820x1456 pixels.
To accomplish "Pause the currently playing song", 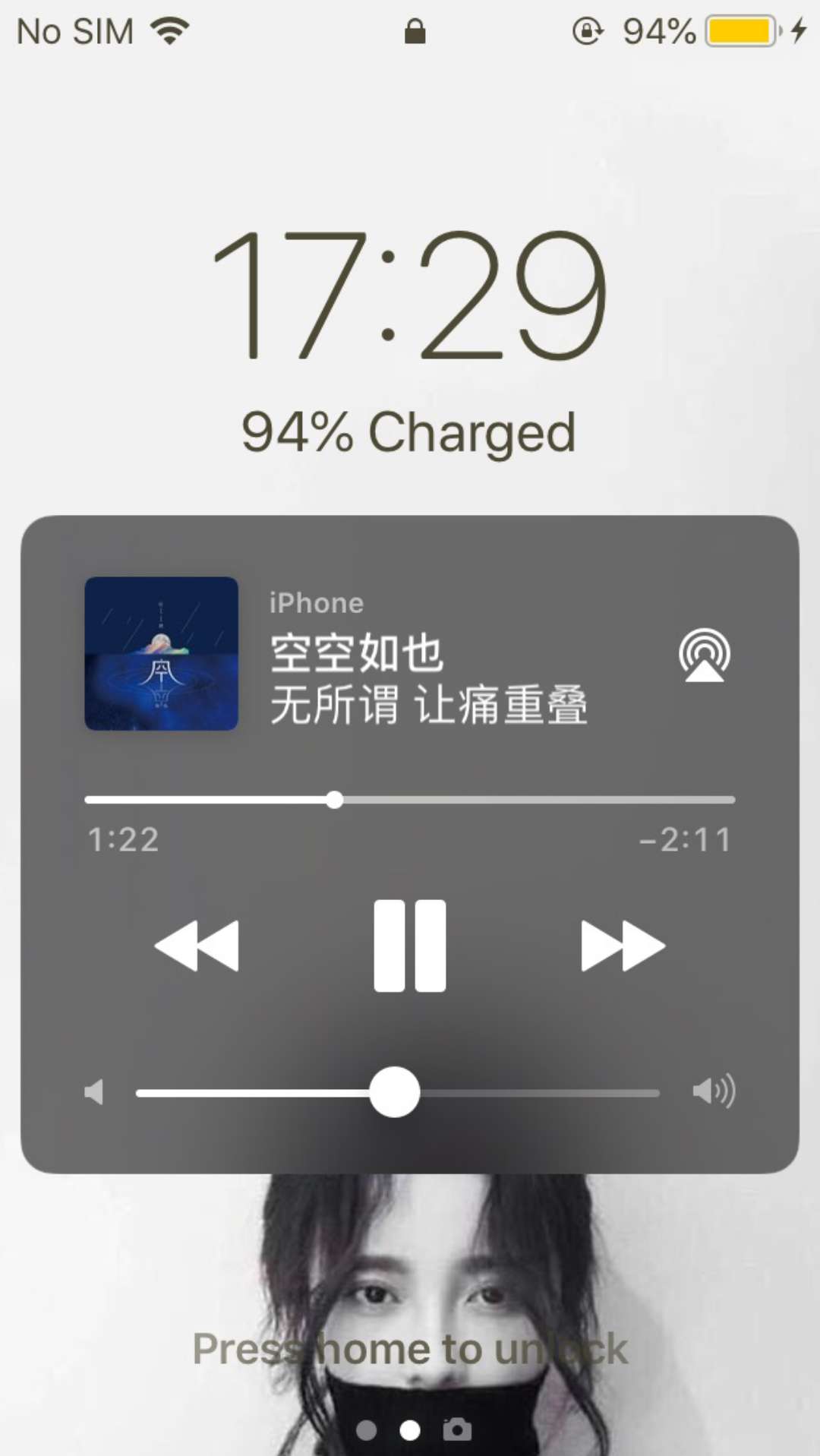I will click(409, 946).
